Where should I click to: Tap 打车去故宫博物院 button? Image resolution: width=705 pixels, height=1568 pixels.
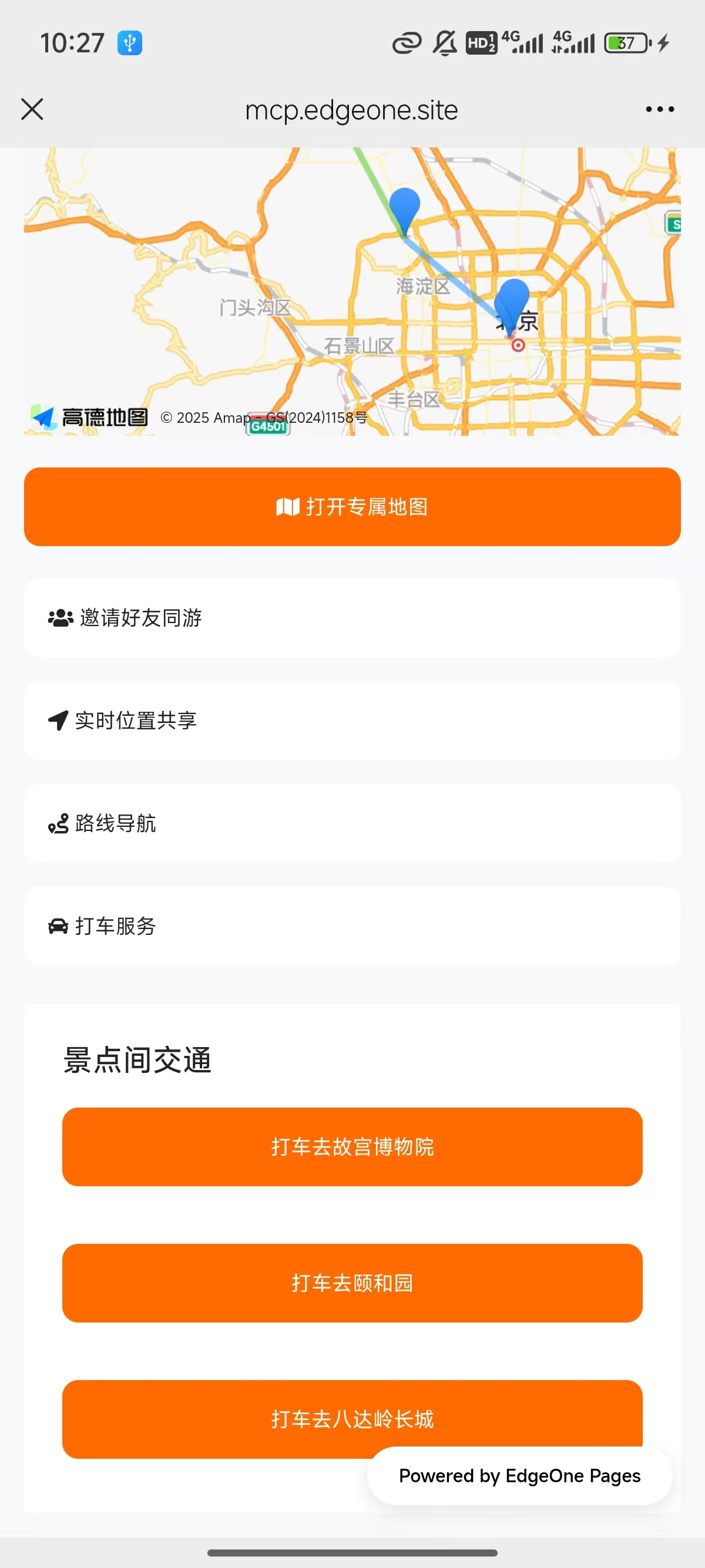[x=352, y=1147]
